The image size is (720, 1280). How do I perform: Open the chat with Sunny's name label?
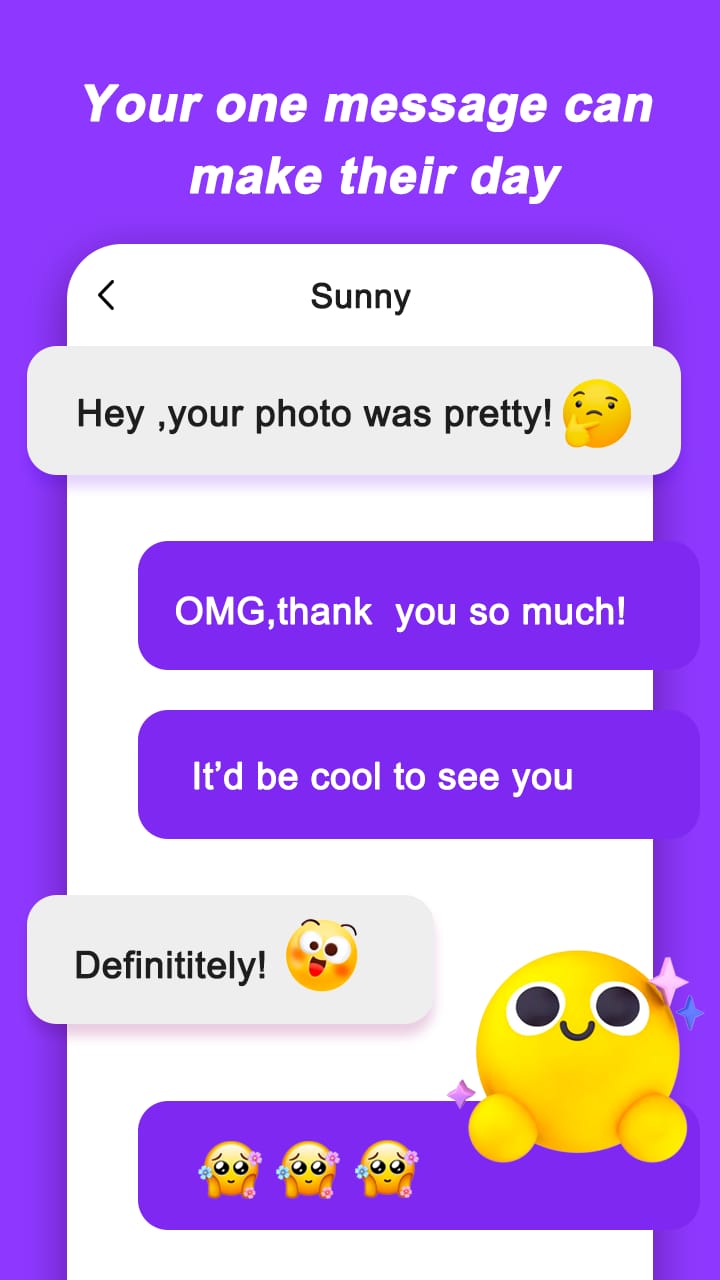coord(361,295)
